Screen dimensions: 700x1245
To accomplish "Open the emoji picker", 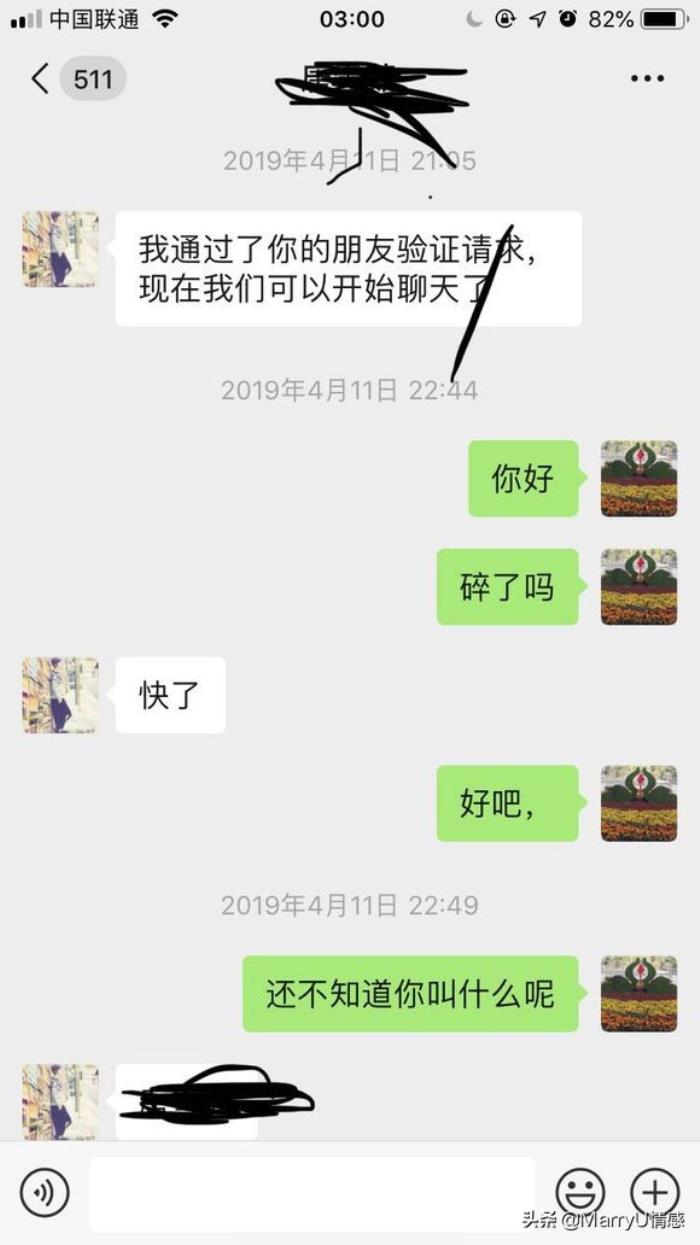I will (580, 1192).
